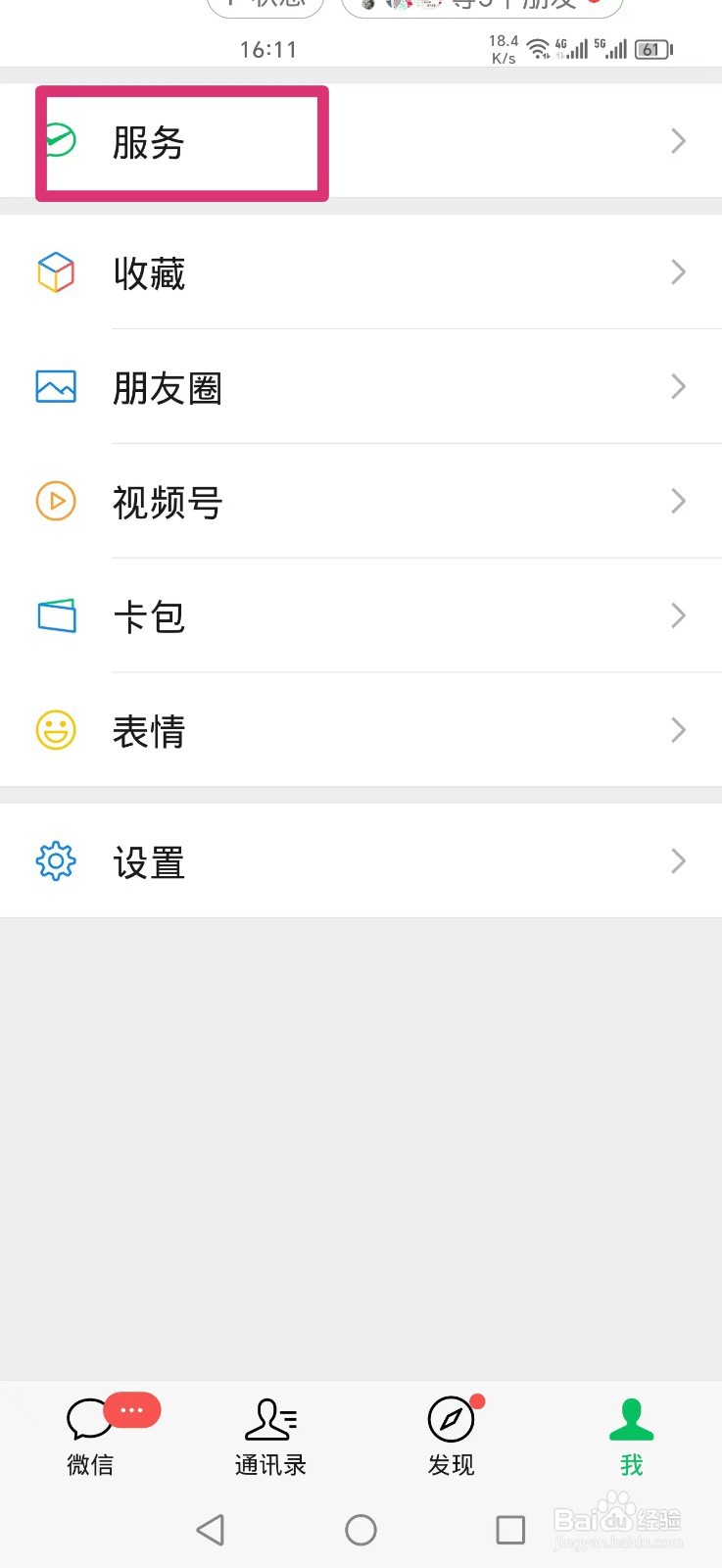Screen dimensions: 722x1568
Task: Open 朋友圈 Moments picture icon
Action: (56, 387)
